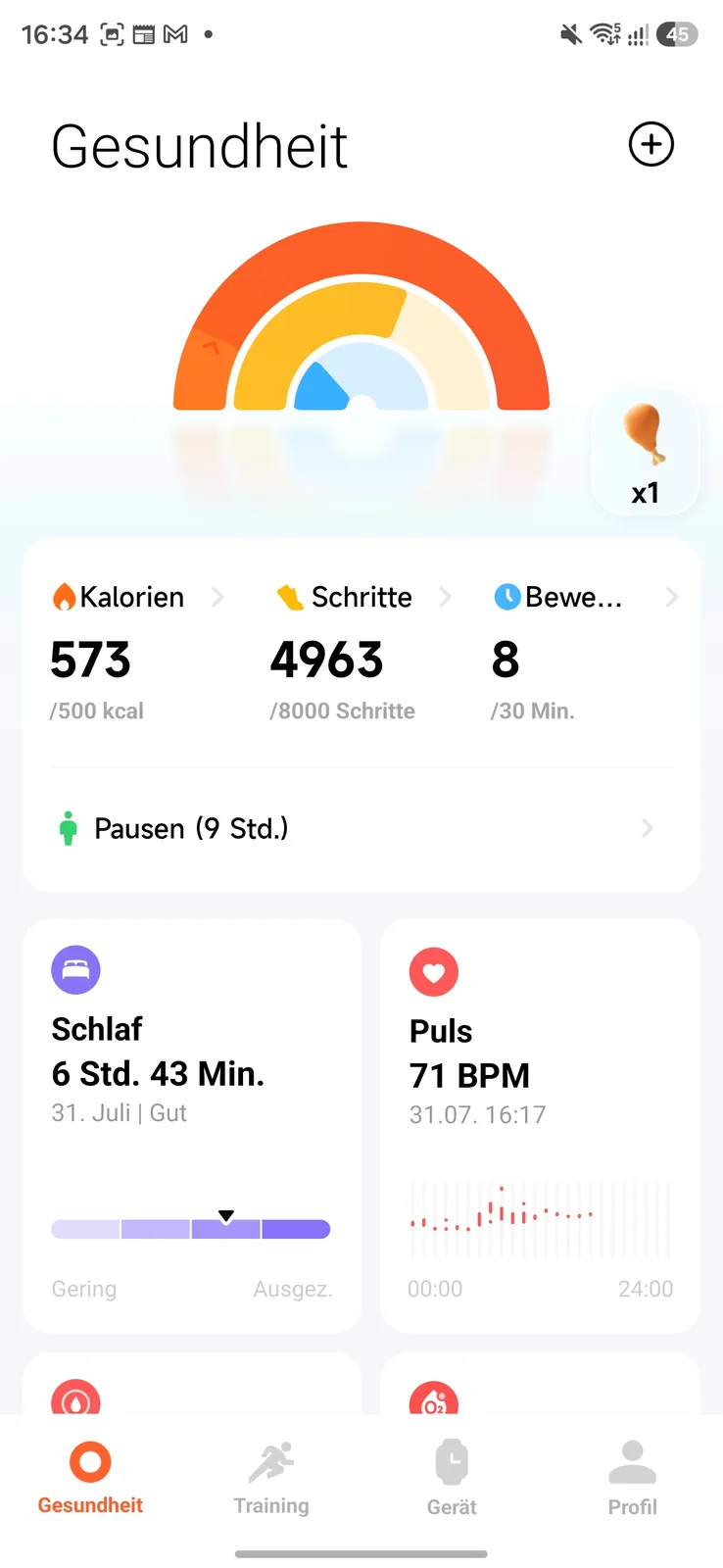Tap the activity rings chart
723x1568 pixels.
pyautogui.click(x=361, y=317)
